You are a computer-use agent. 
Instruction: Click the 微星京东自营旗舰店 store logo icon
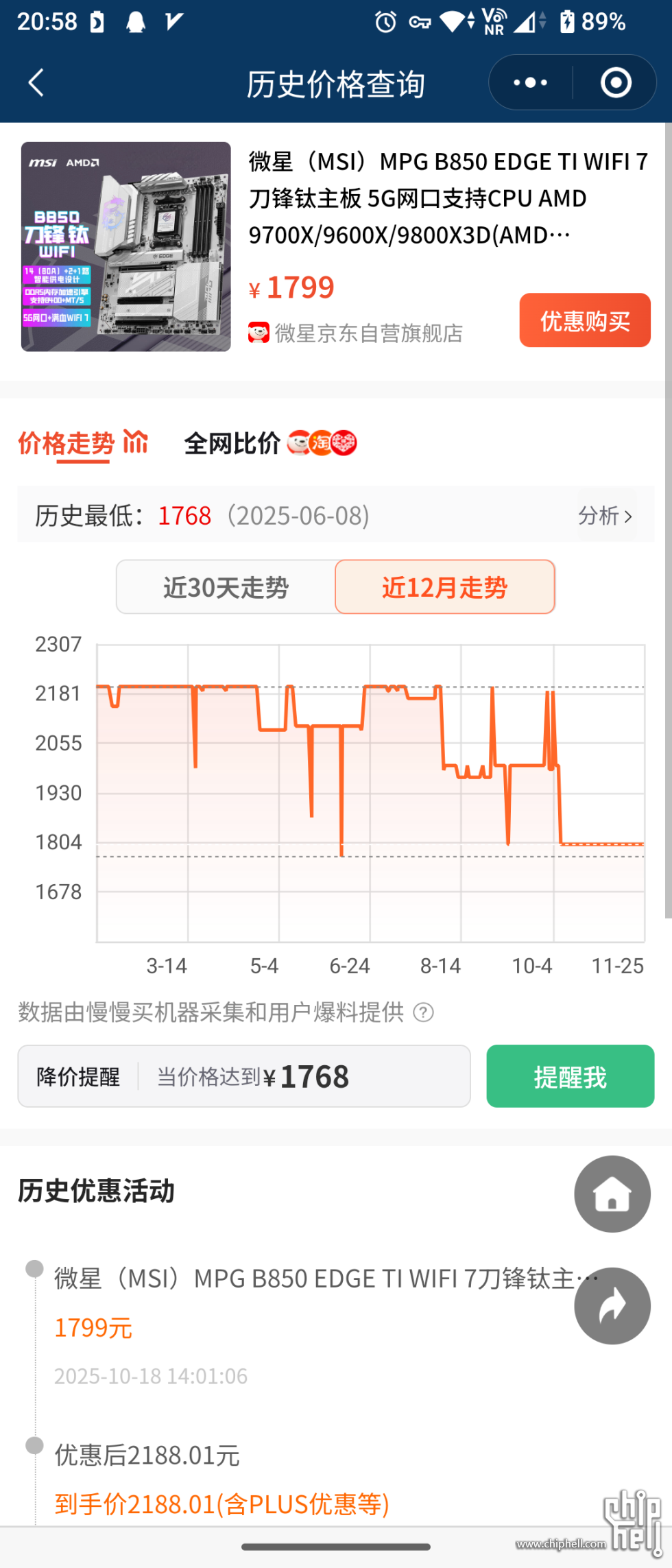[x=258, y=332]
